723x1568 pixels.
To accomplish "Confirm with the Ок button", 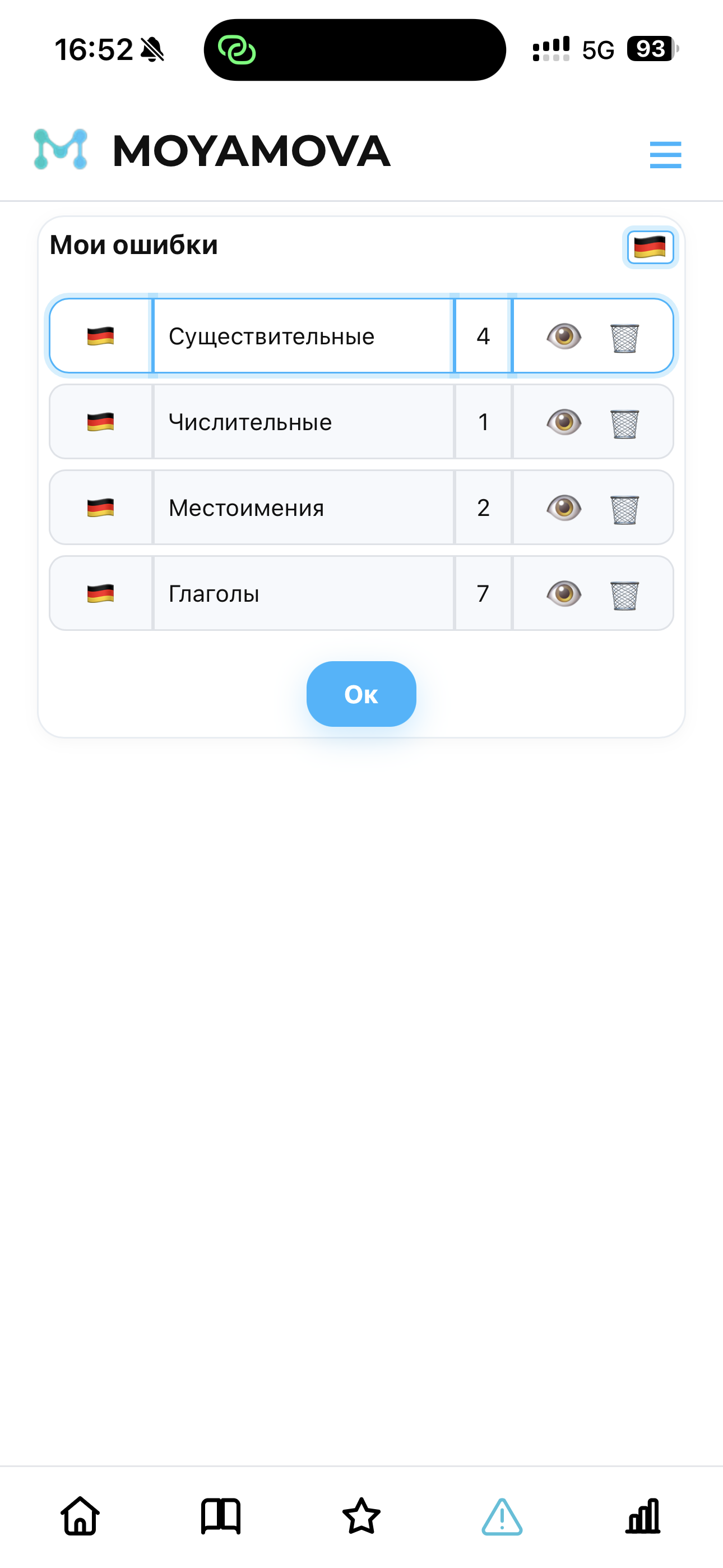I will (361, 693).
